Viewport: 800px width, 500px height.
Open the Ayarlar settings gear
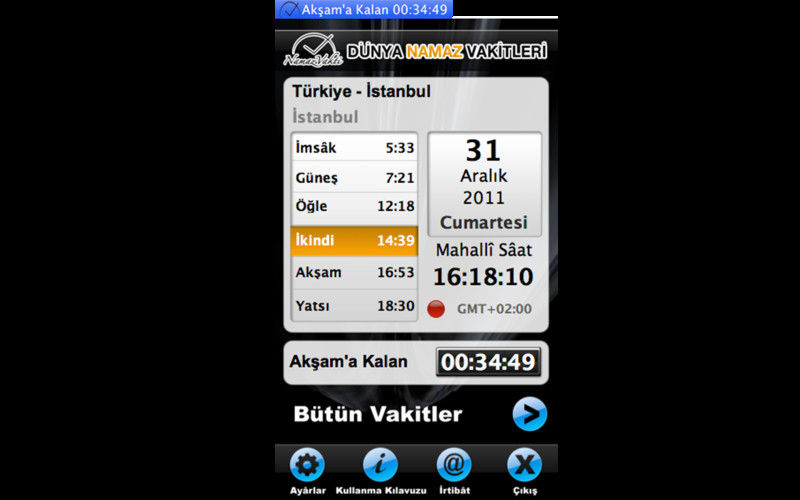point(307,465)
